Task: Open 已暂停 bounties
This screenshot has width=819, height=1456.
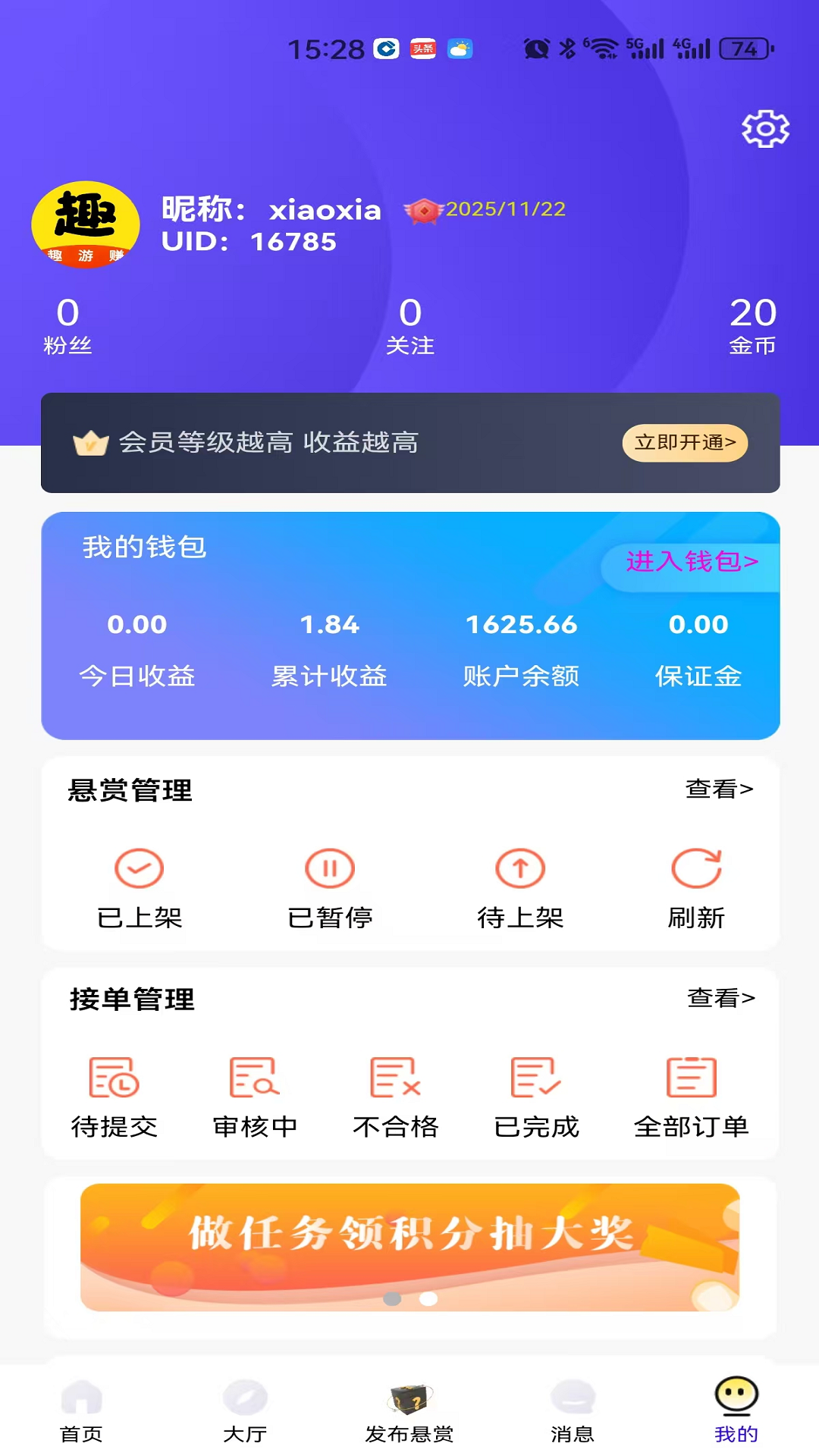Action: click(x=330, y=887)
